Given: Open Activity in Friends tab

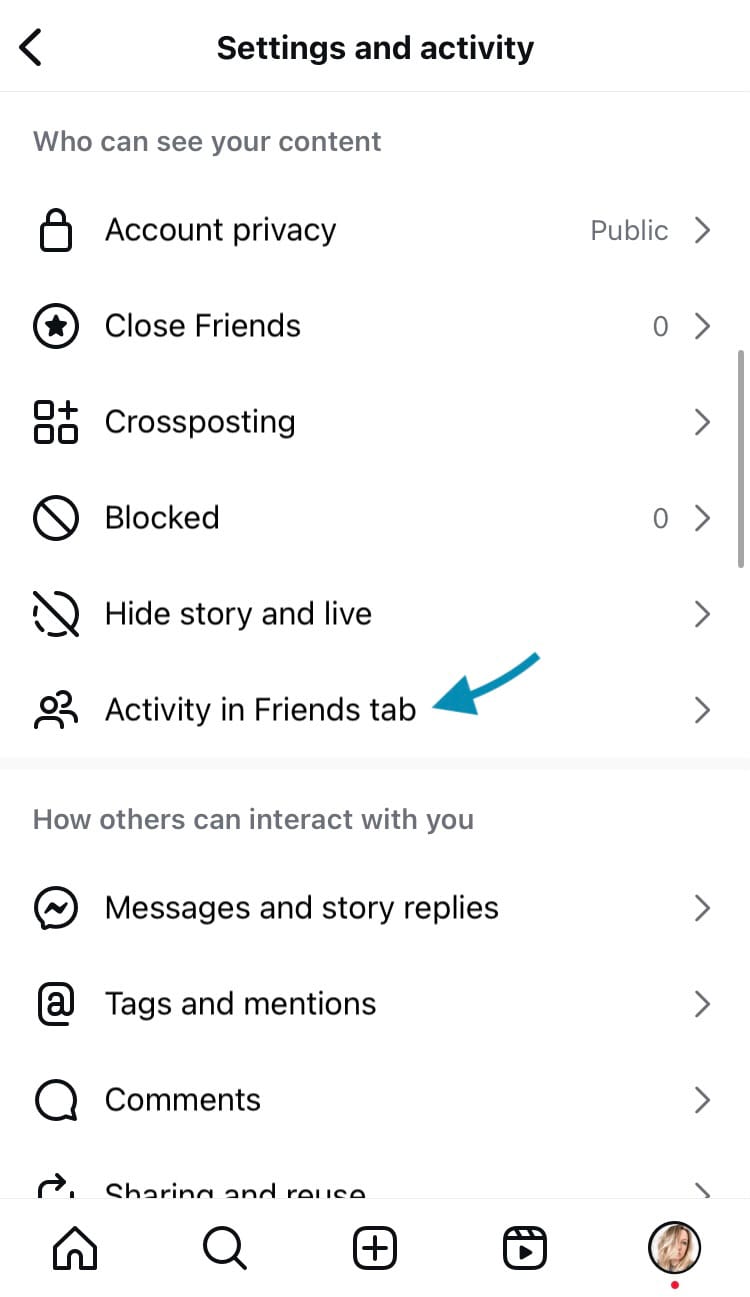Looking at the screenshot, I should pos(260,710).
